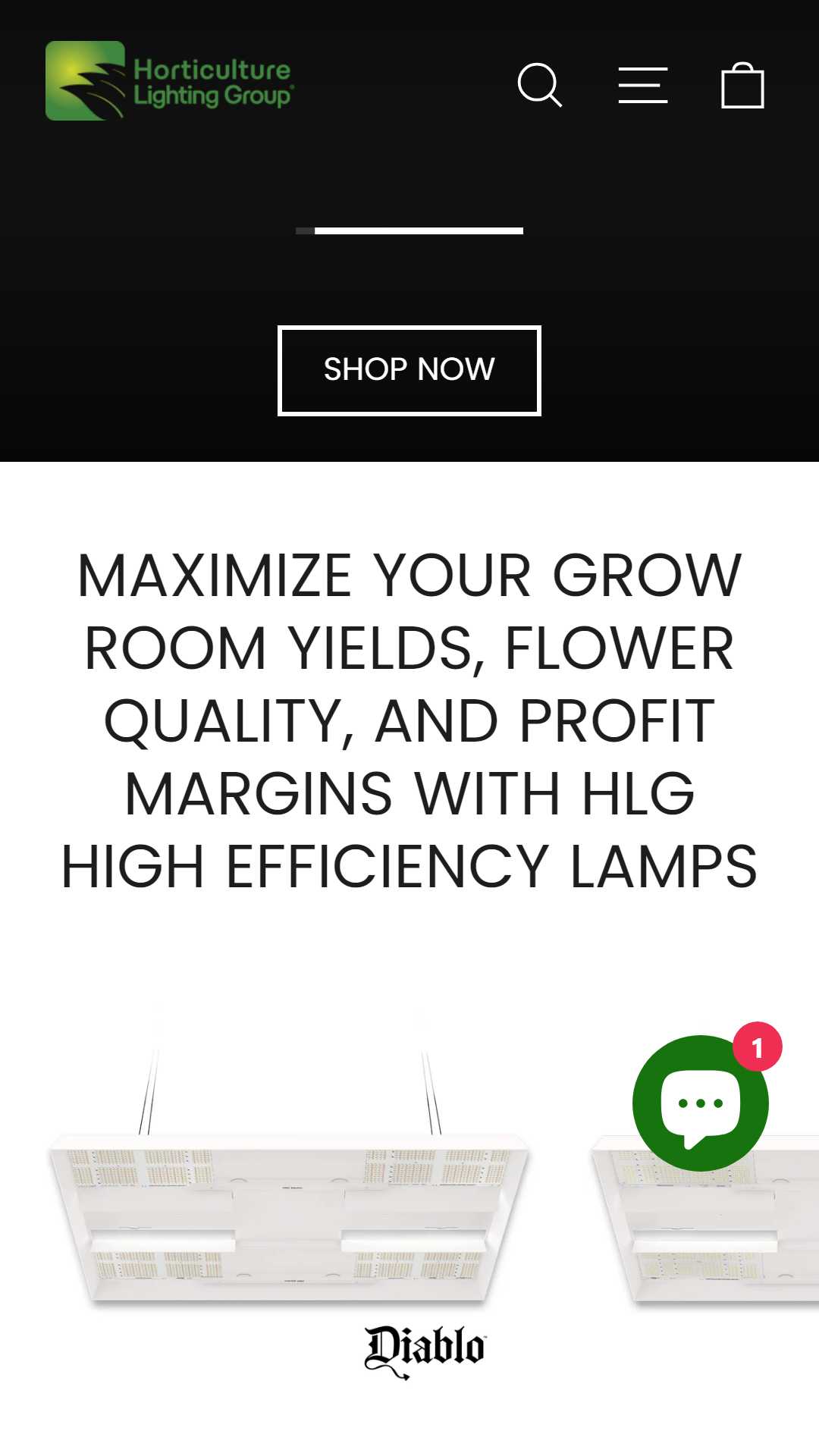Open the shopping cart bag
The width and height of the screenshot is (819, 1456).
(742, 85)
